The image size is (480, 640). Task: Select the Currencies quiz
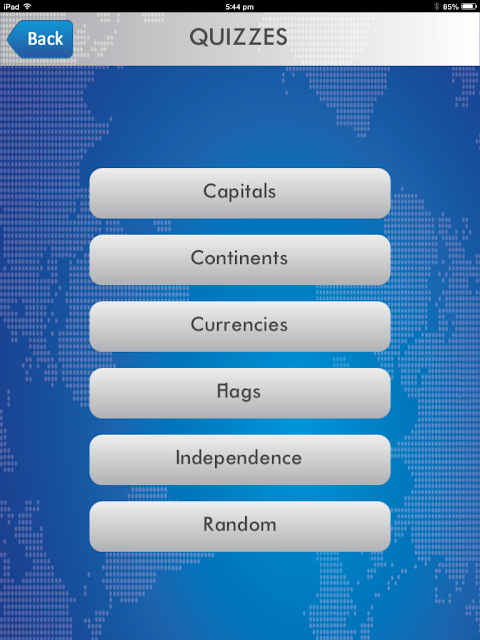click(240, 327)
